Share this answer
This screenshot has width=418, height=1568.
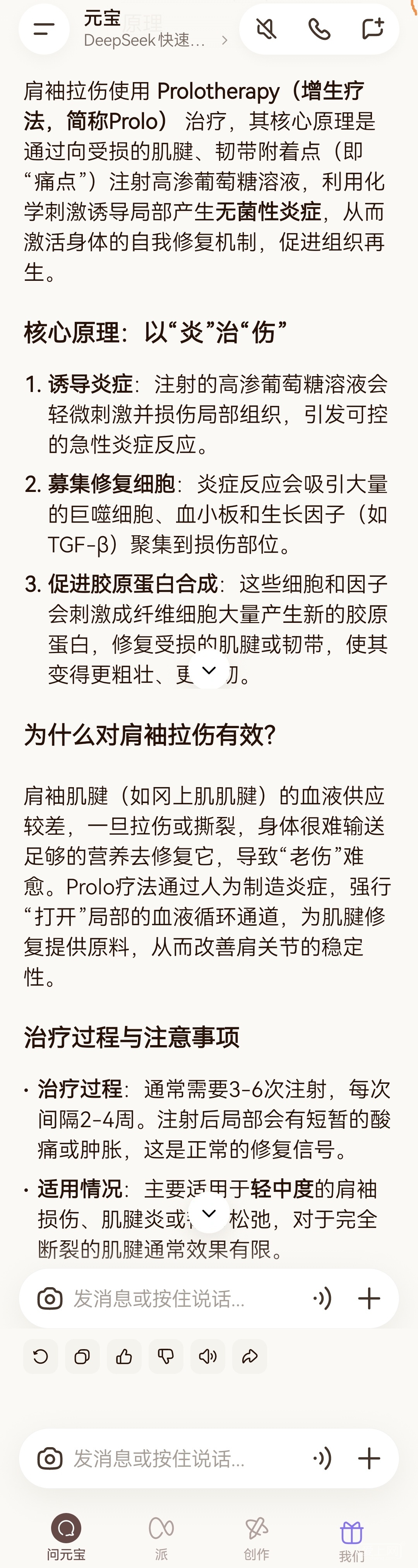coord(250,1356)
